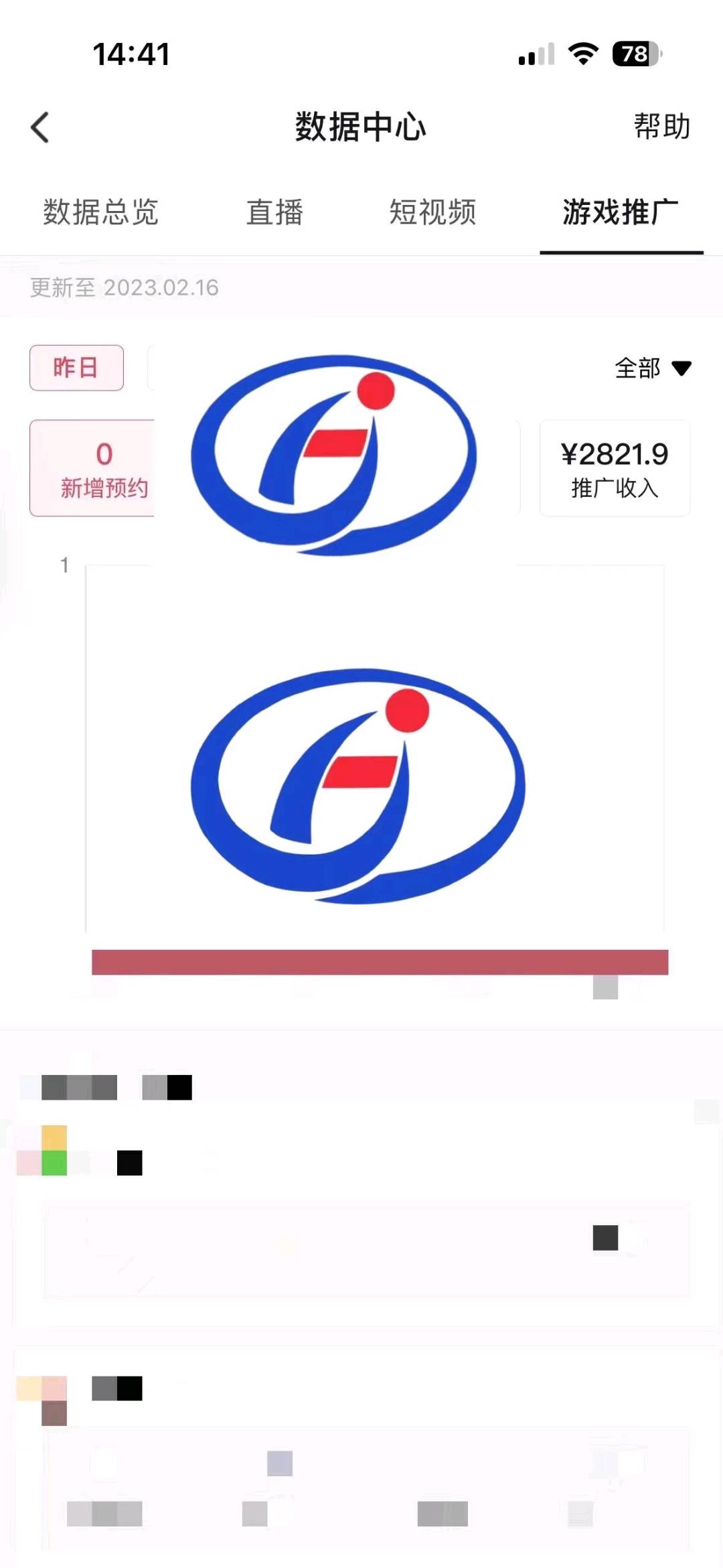Select the 推广收入 metric card
The image size is (723, 1568).
click(615, 468)
